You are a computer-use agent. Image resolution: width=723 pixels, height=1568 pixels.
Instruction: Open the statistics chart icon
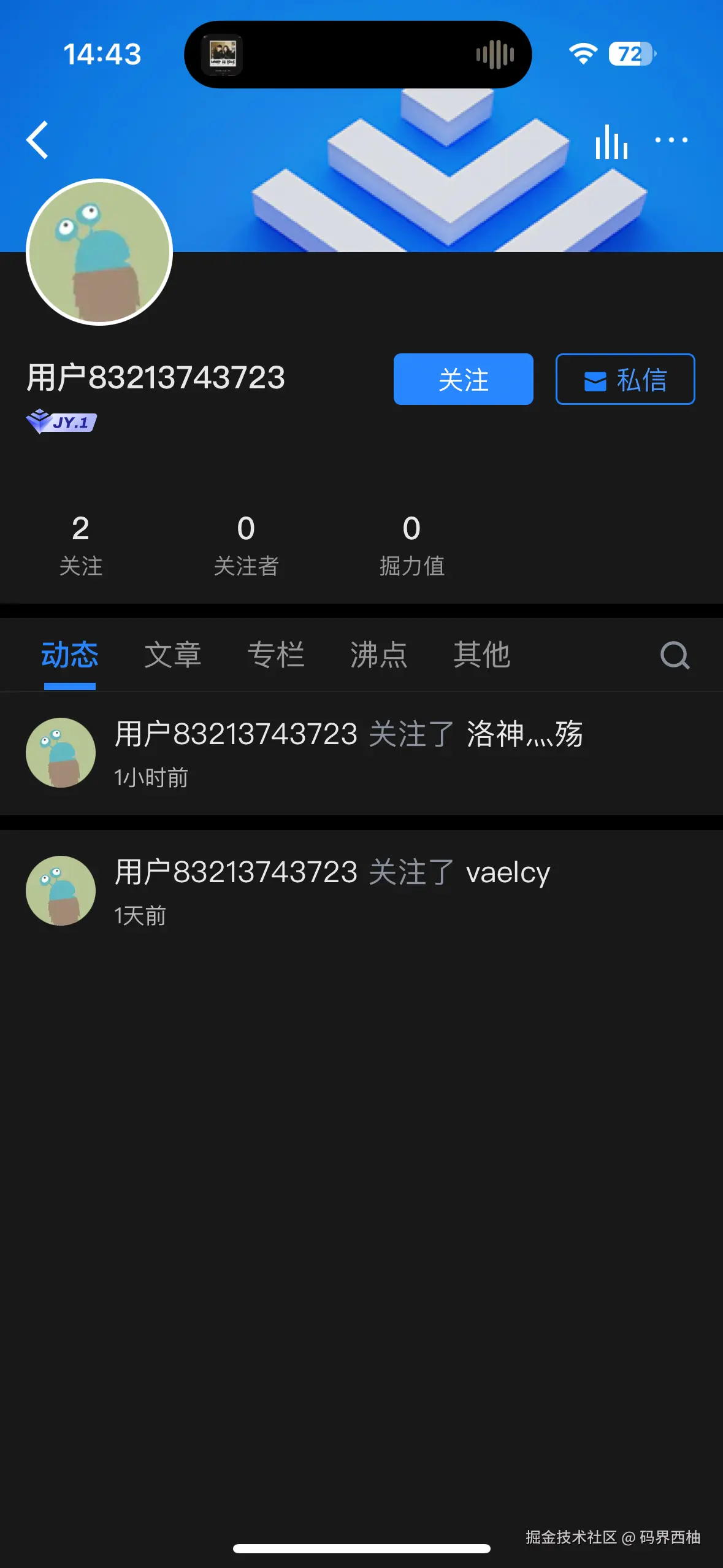click(611, 140)
